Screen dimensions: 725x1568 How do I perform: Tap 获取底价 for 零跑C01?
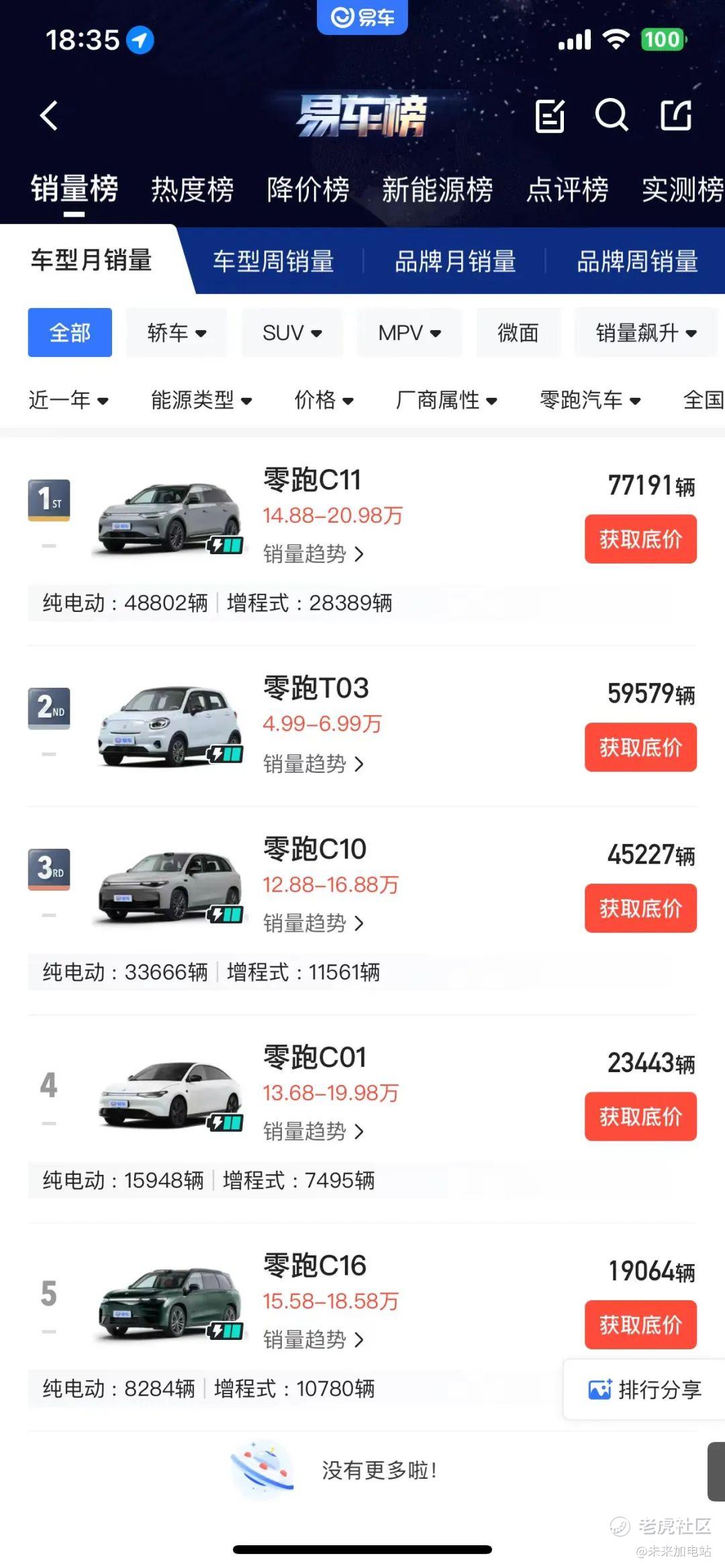click(640, 1116)
